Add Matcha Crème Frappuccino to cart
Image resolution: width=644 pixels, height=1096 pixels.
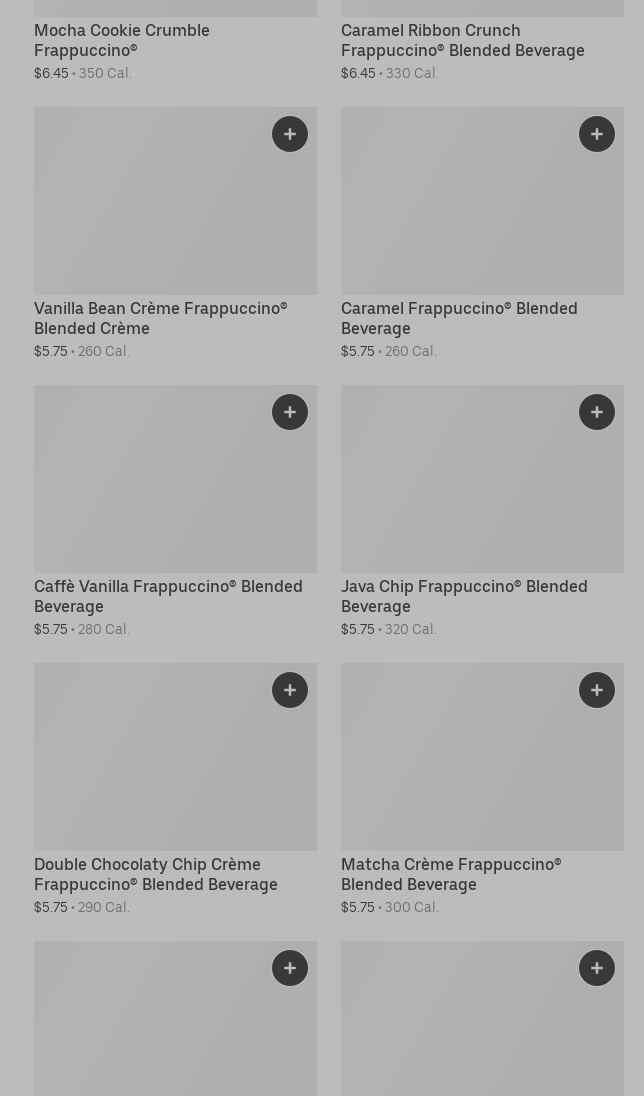pyautogui.click(x=596, y=690)
